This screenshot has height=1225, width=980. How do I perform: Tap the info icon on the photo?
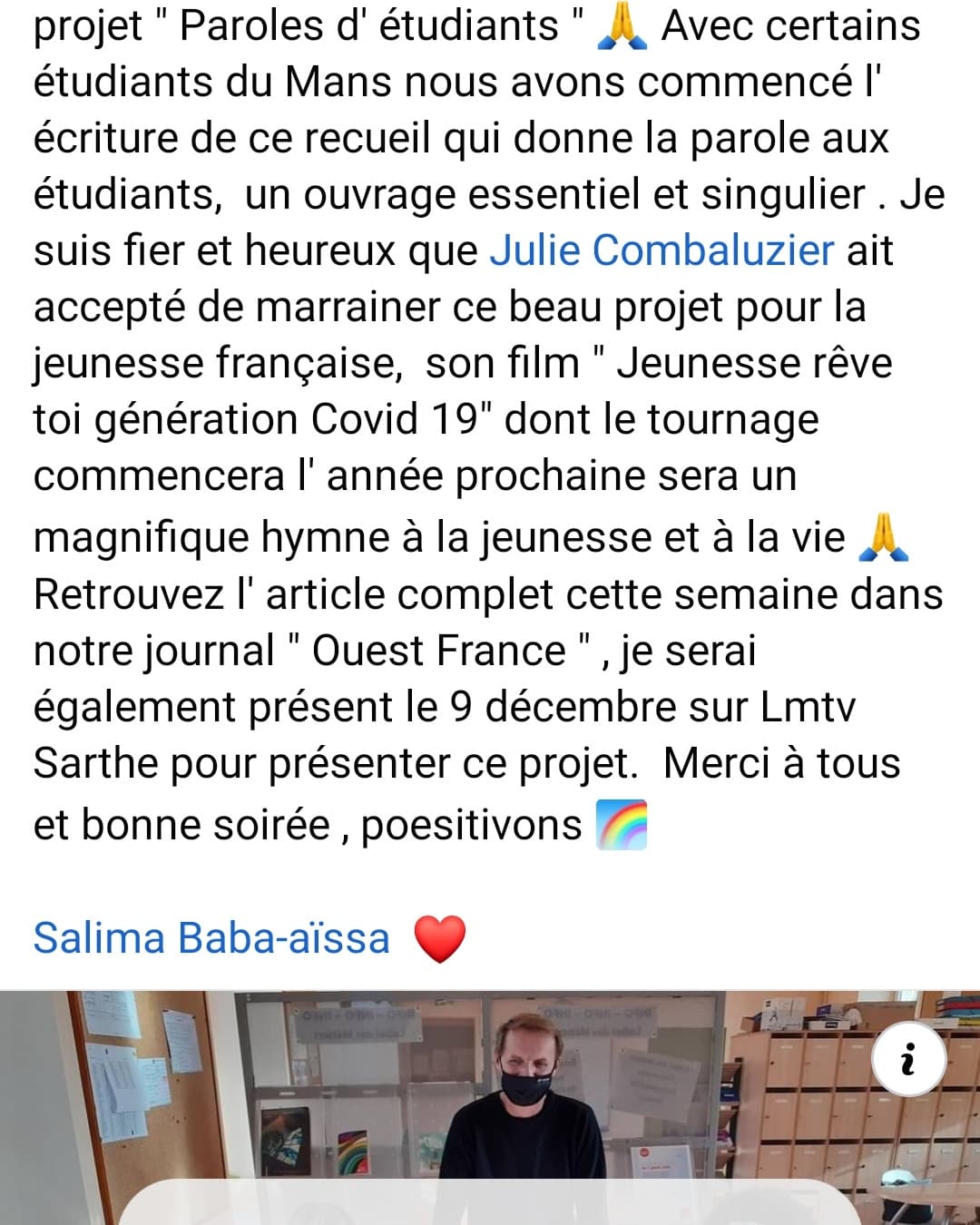[908, 1059]
